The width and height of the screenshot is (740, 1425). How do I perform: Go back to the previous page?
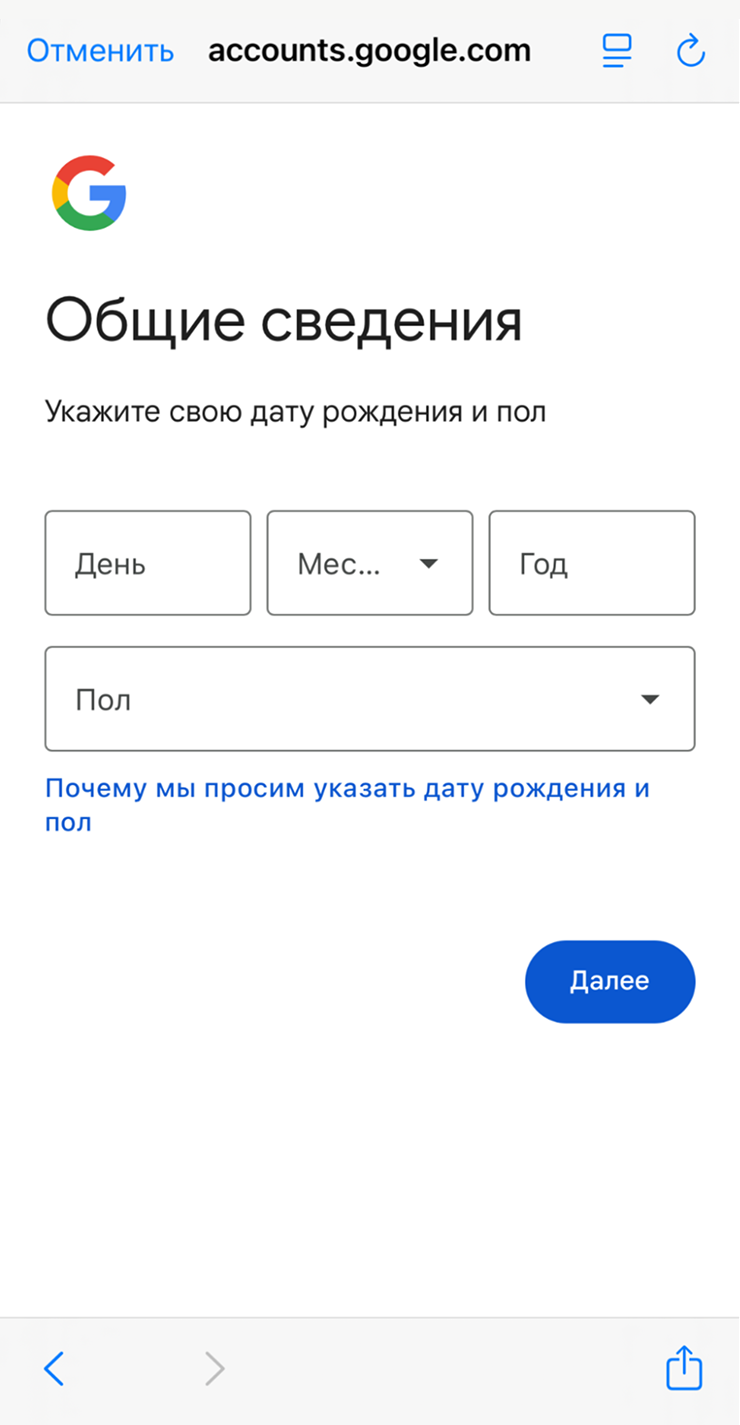pos(54,1368)
